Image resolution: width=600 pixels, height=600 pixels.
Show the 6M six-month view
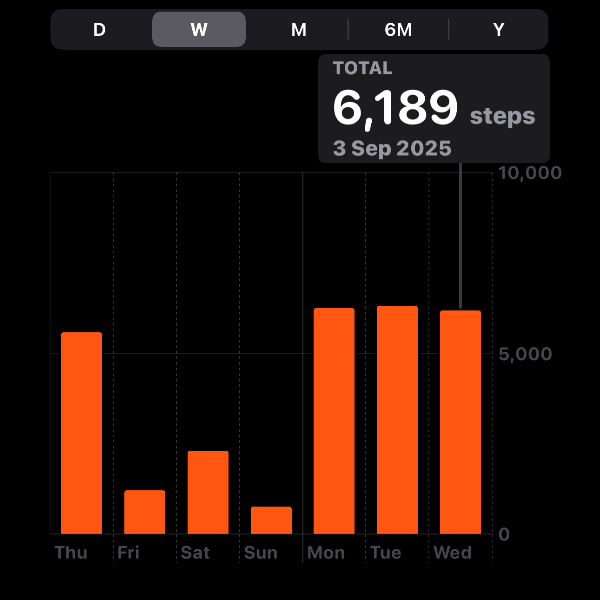[x=398, y=30]
